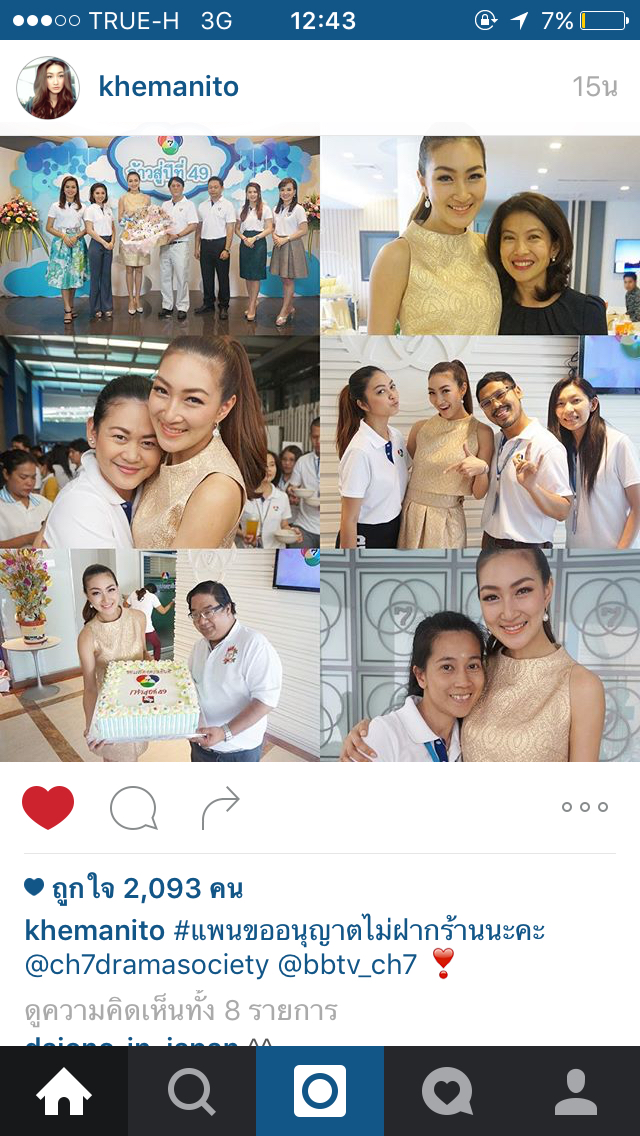The height and width of the screenshot is (1136, 640).
Task: Open the @ch7dramasociety mention
Action: (146, 964)
